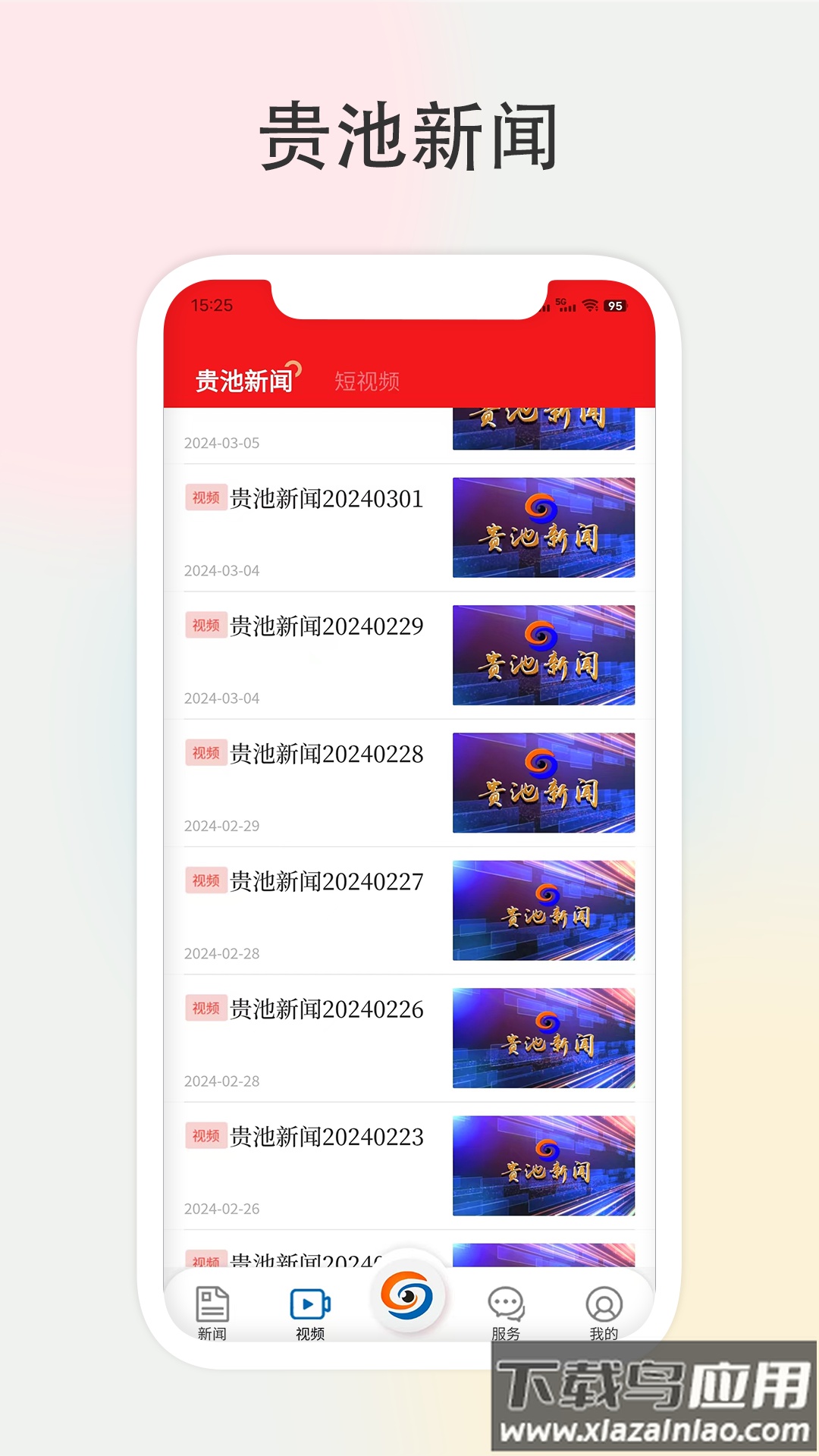Screen dimensions: 819x1456
Task: Play video thumbnail for 贵池新闻20240228
Action: point(544,782)
